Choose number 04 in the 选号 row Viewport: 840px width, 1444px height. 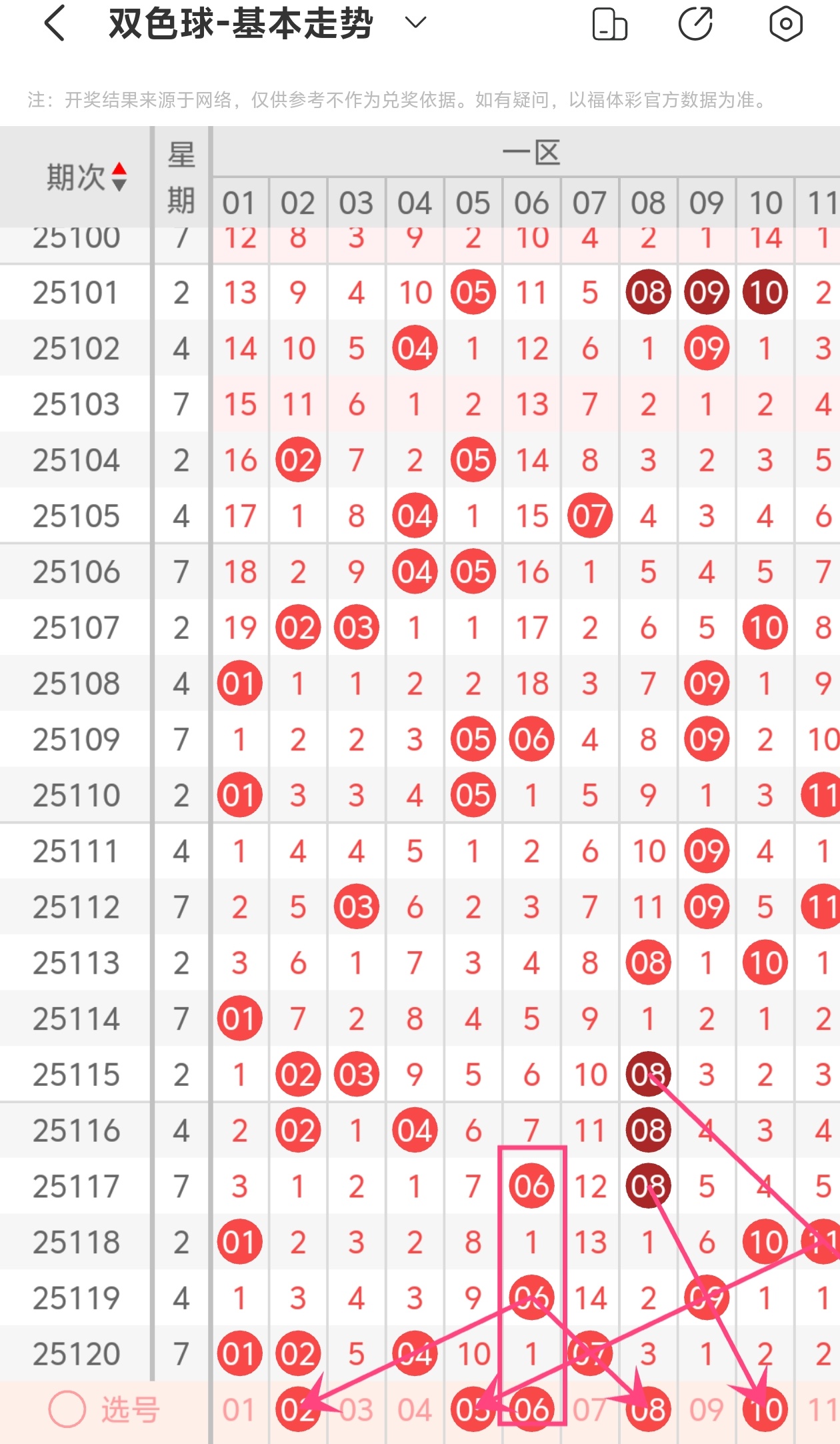pos(415,1410)
